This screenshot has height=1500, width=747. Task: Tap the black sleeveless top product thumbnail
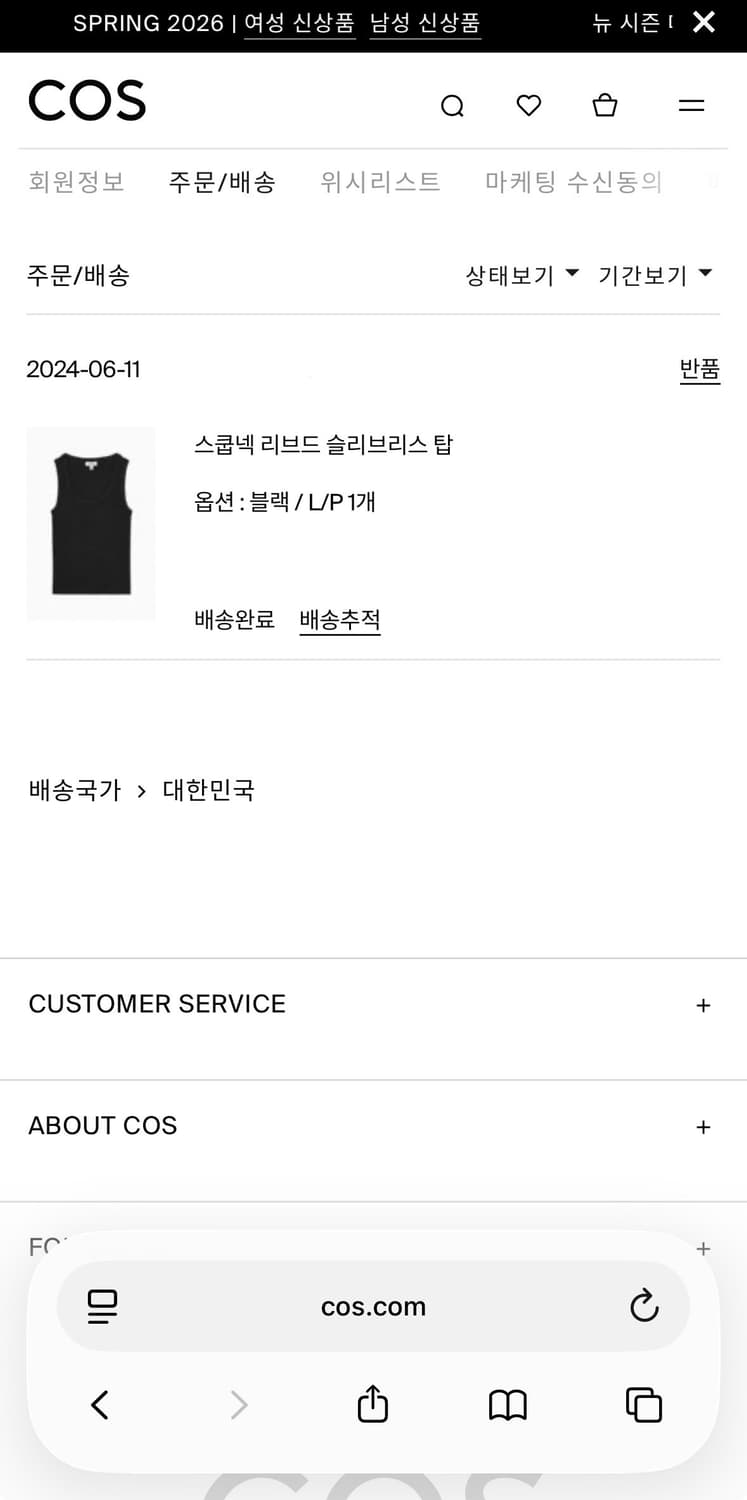click(91, 522)
